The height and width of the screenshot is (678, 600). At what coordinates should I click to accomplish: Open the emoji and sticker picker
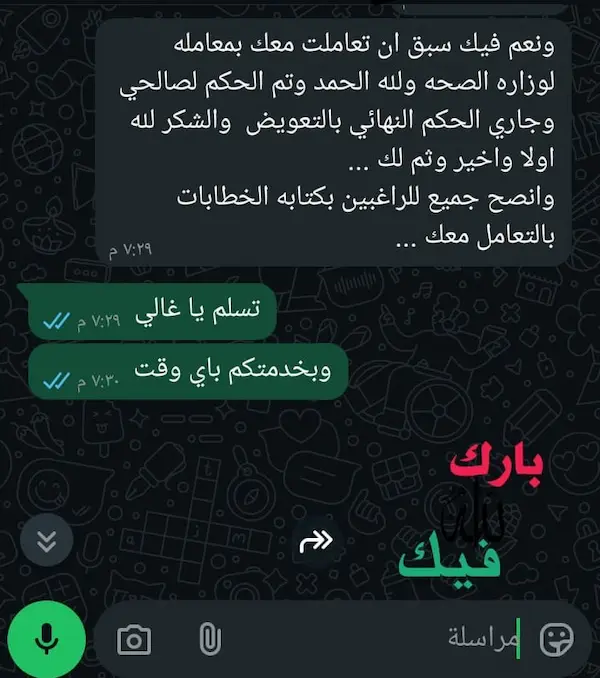coord(554,639)
